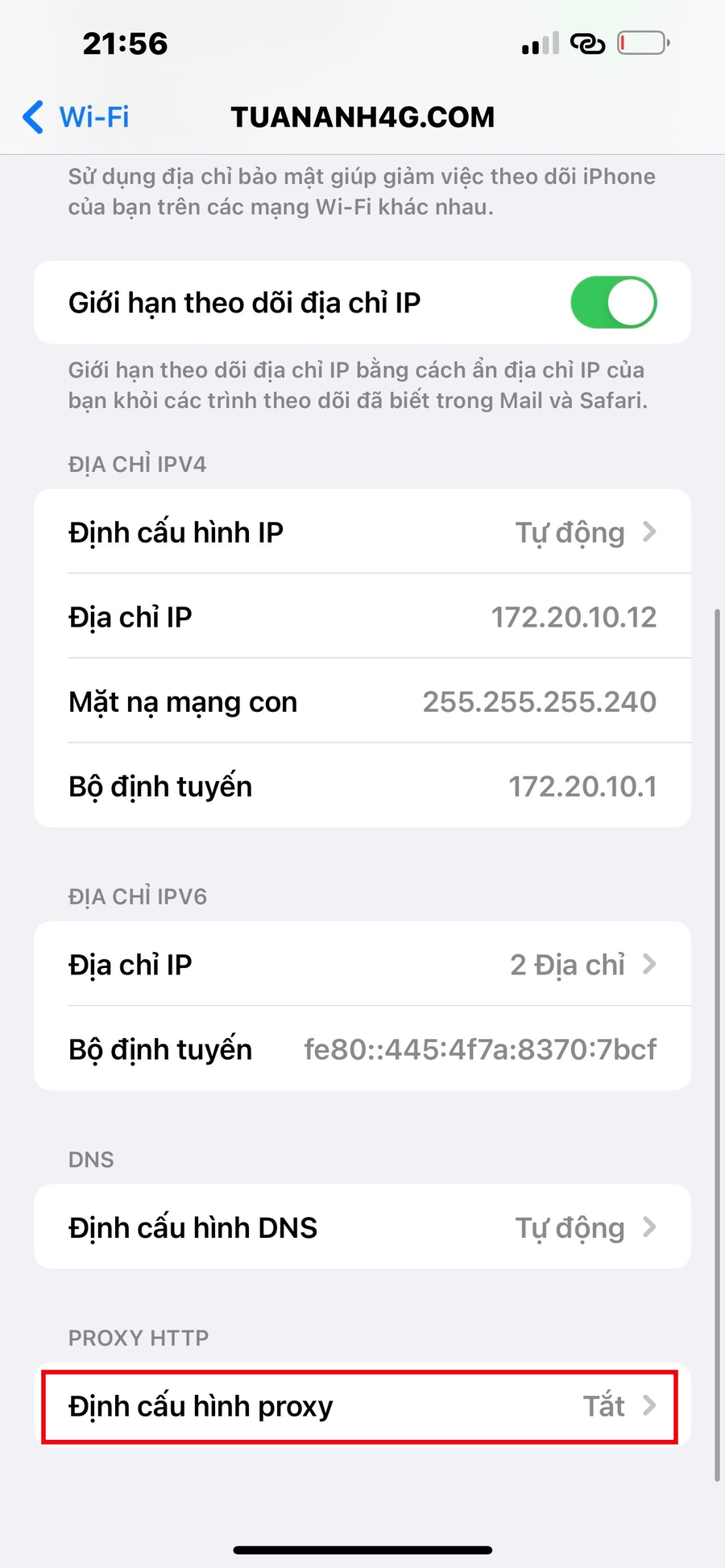
Task: Open Định cấu hình IP settings
Action: click(x=362, y=532)
